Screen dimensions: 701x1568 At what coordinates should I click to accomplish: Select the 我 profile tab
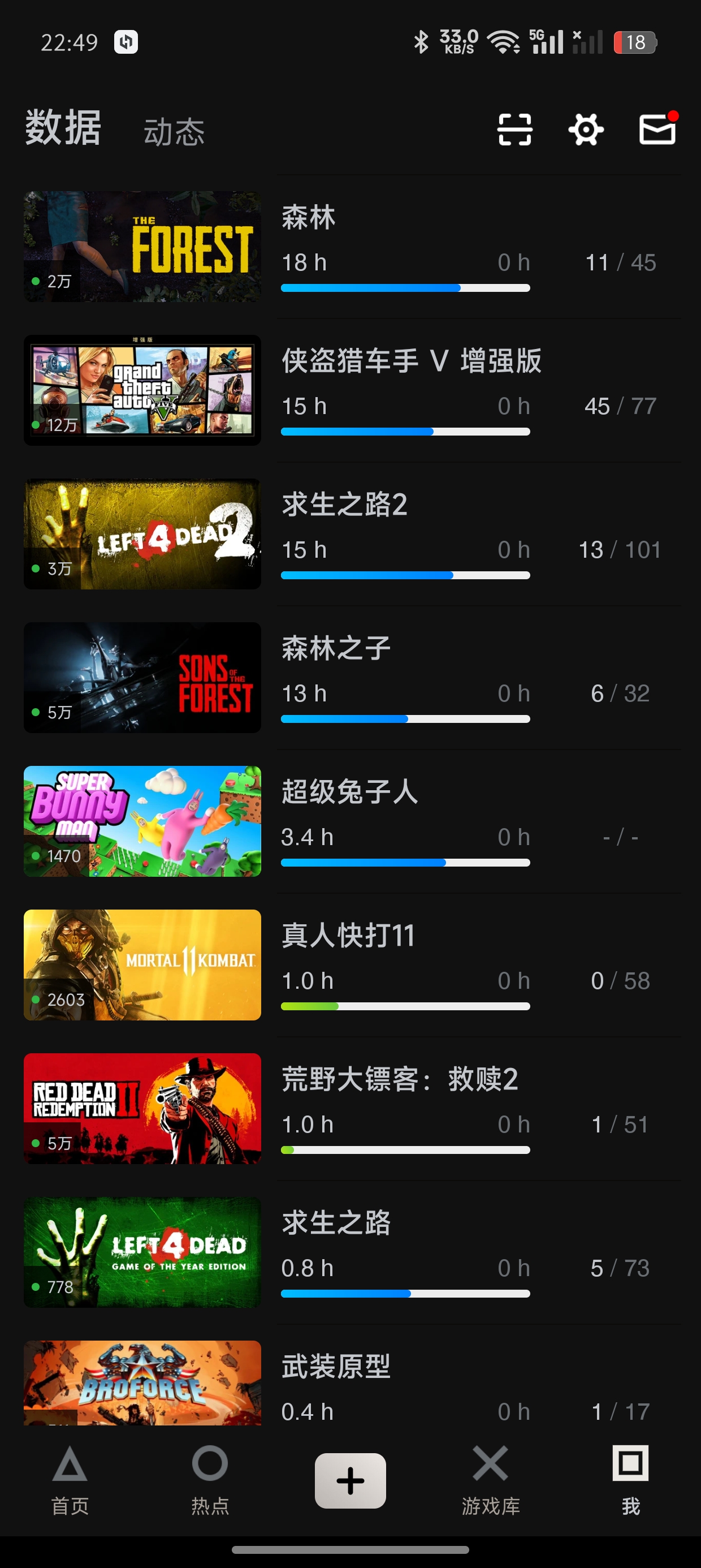630,1480
